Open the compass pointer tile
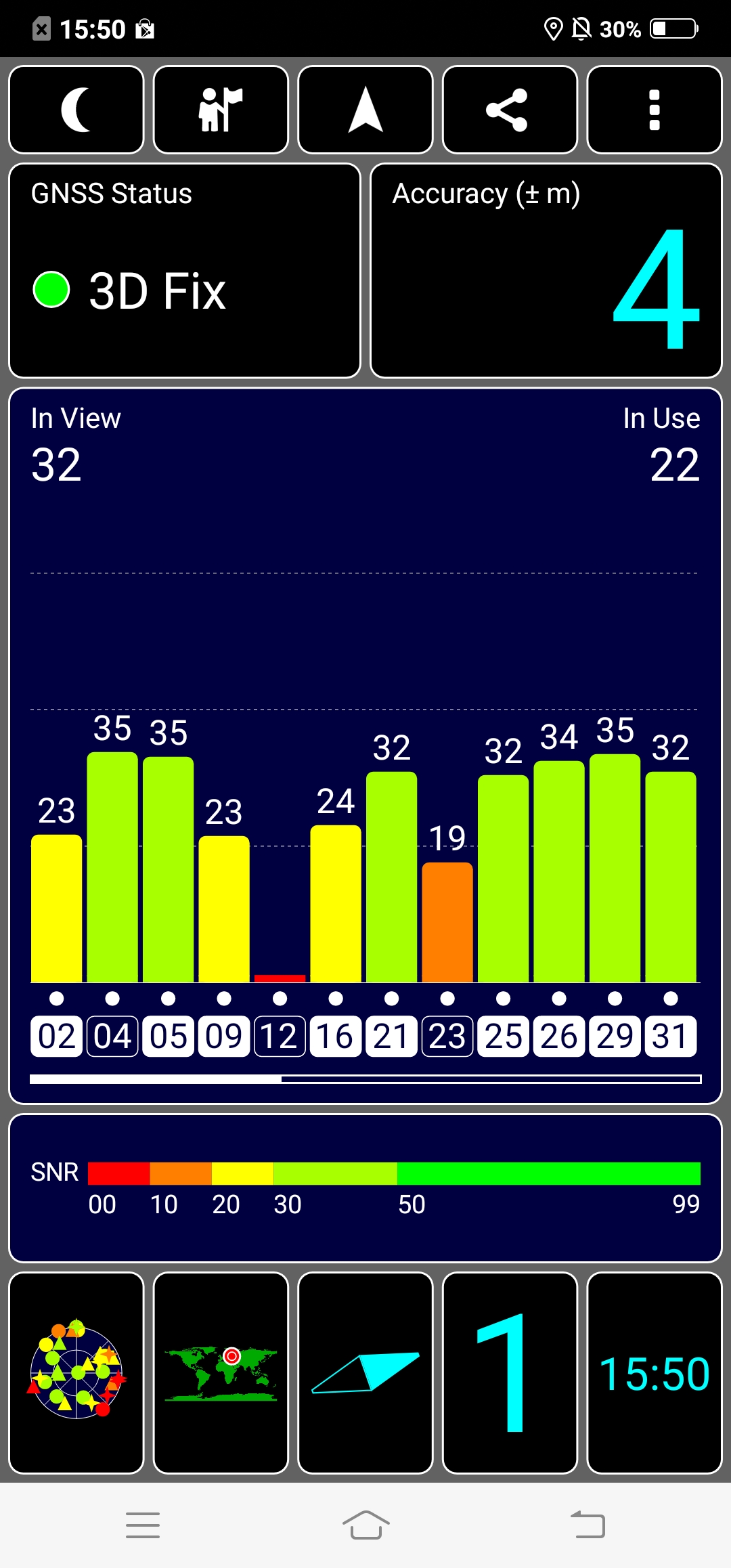The width and height of the screenshot is (731, 1568). click(365, 1372)
